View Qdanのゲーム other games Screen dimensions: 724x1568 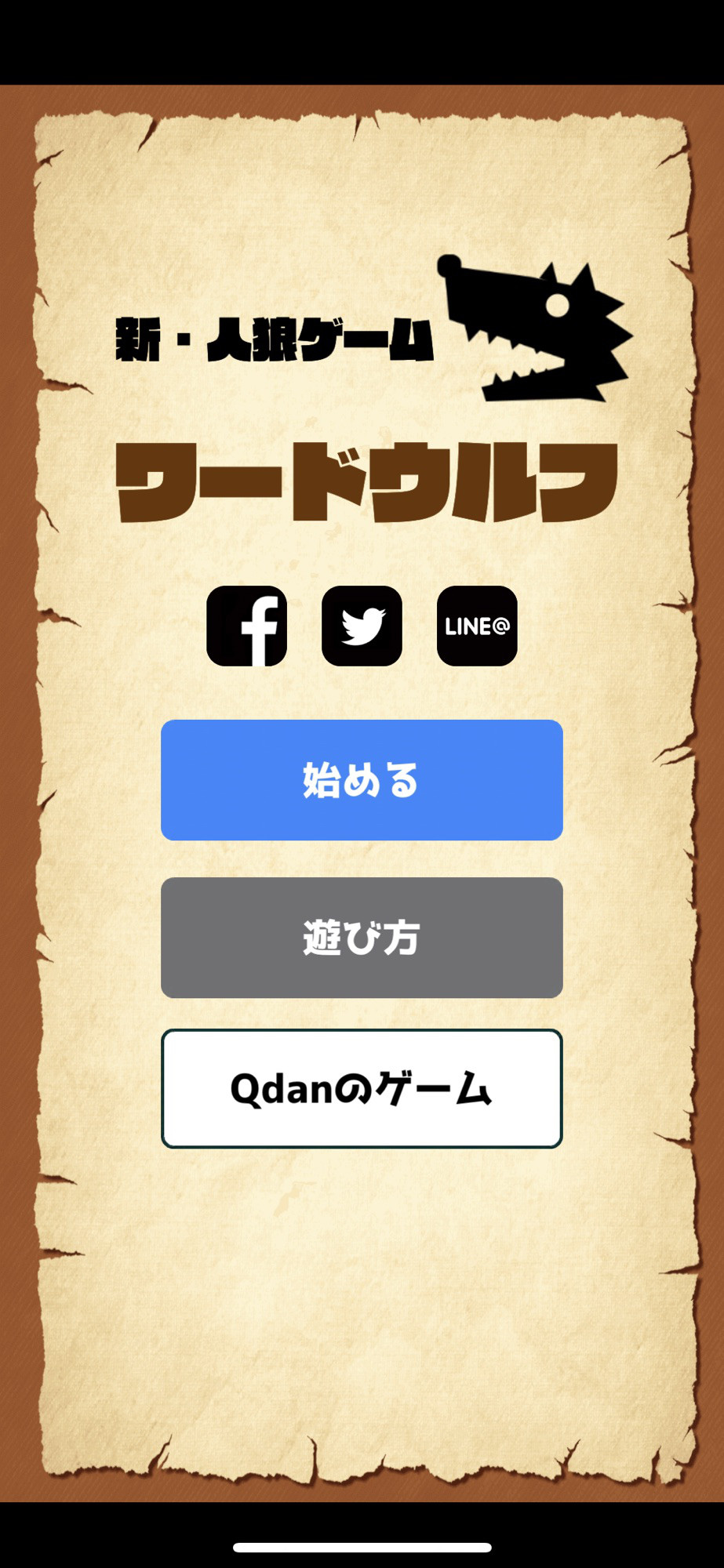pos(362,1089)
